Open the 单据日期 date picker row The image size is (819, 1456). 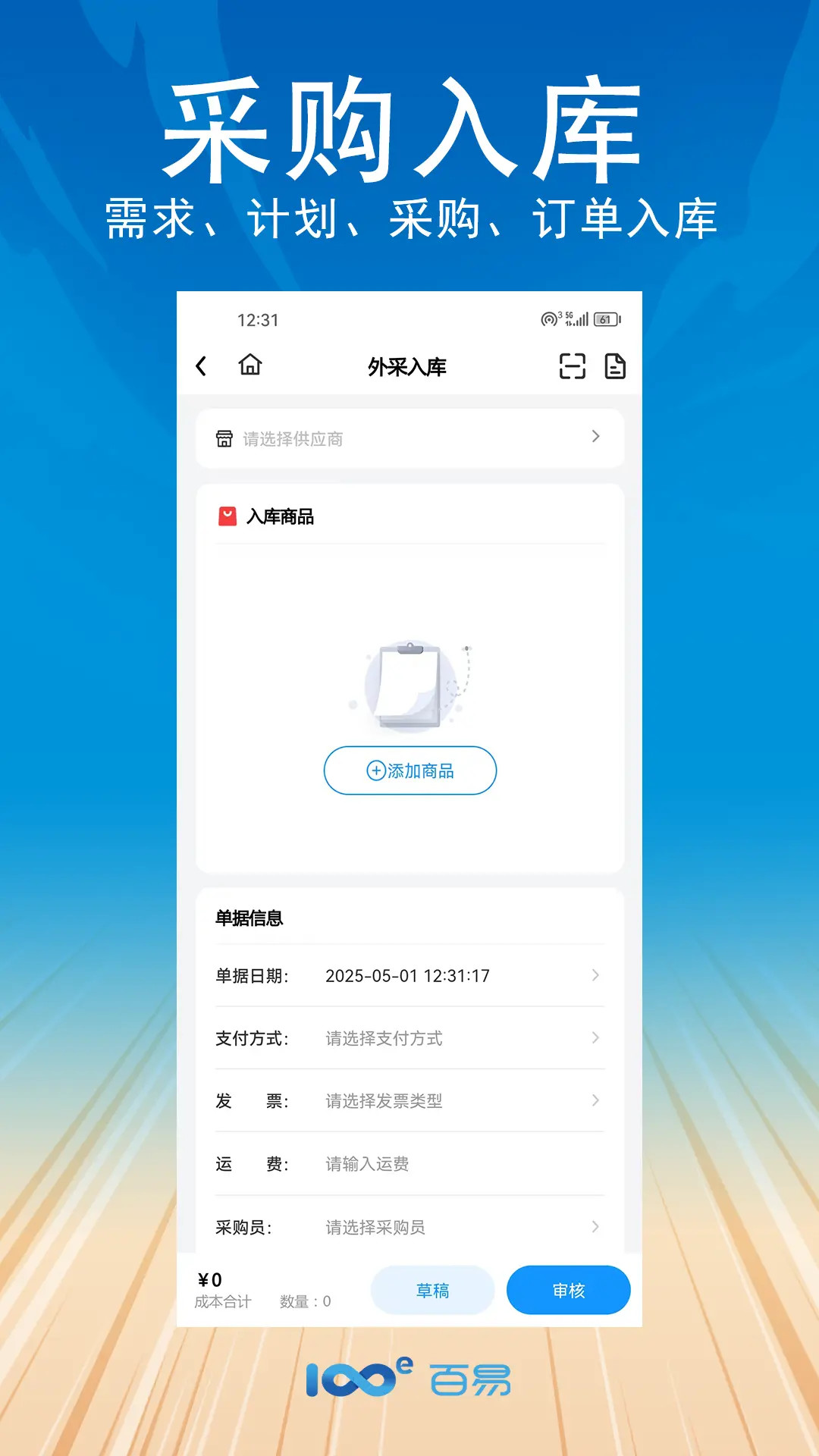(409, 976)
